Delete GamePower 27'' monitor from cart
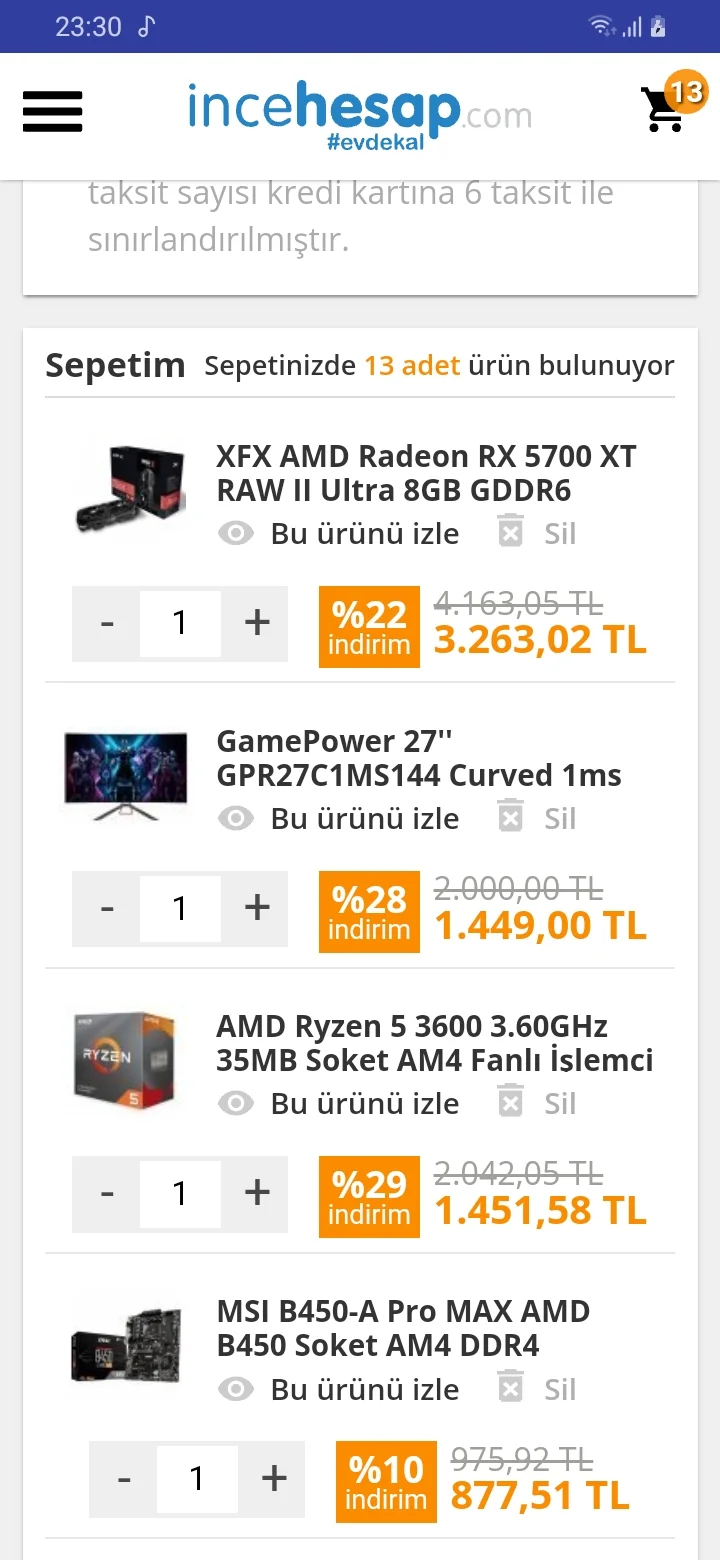Image resolution: width=720 pixels, height=1560 pixels. pos(538,818)
